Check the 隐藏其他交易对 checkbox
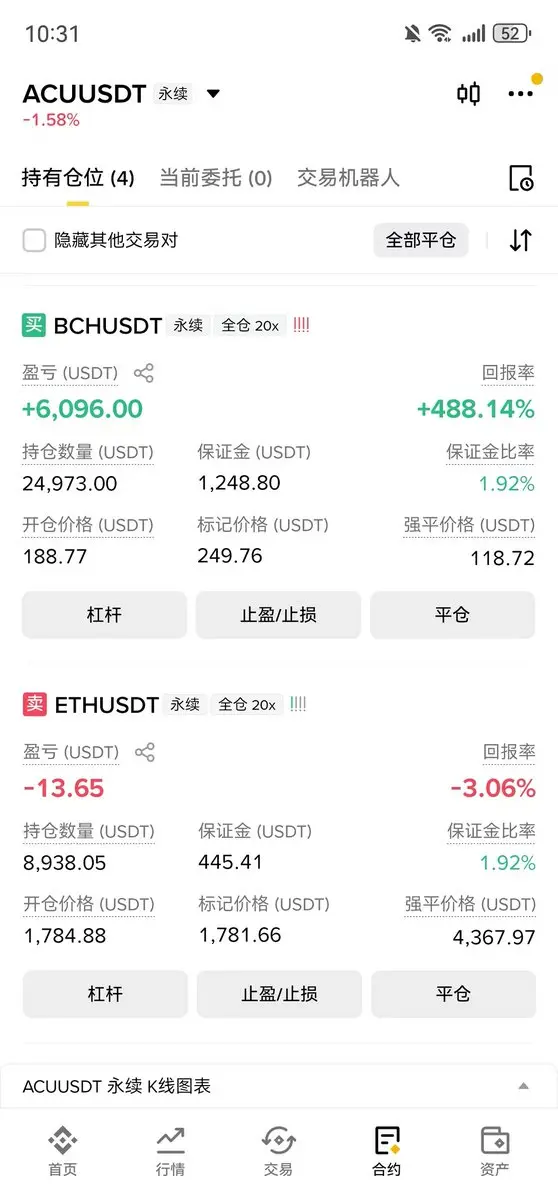558x1200 pixels. (x=35, y=240)
